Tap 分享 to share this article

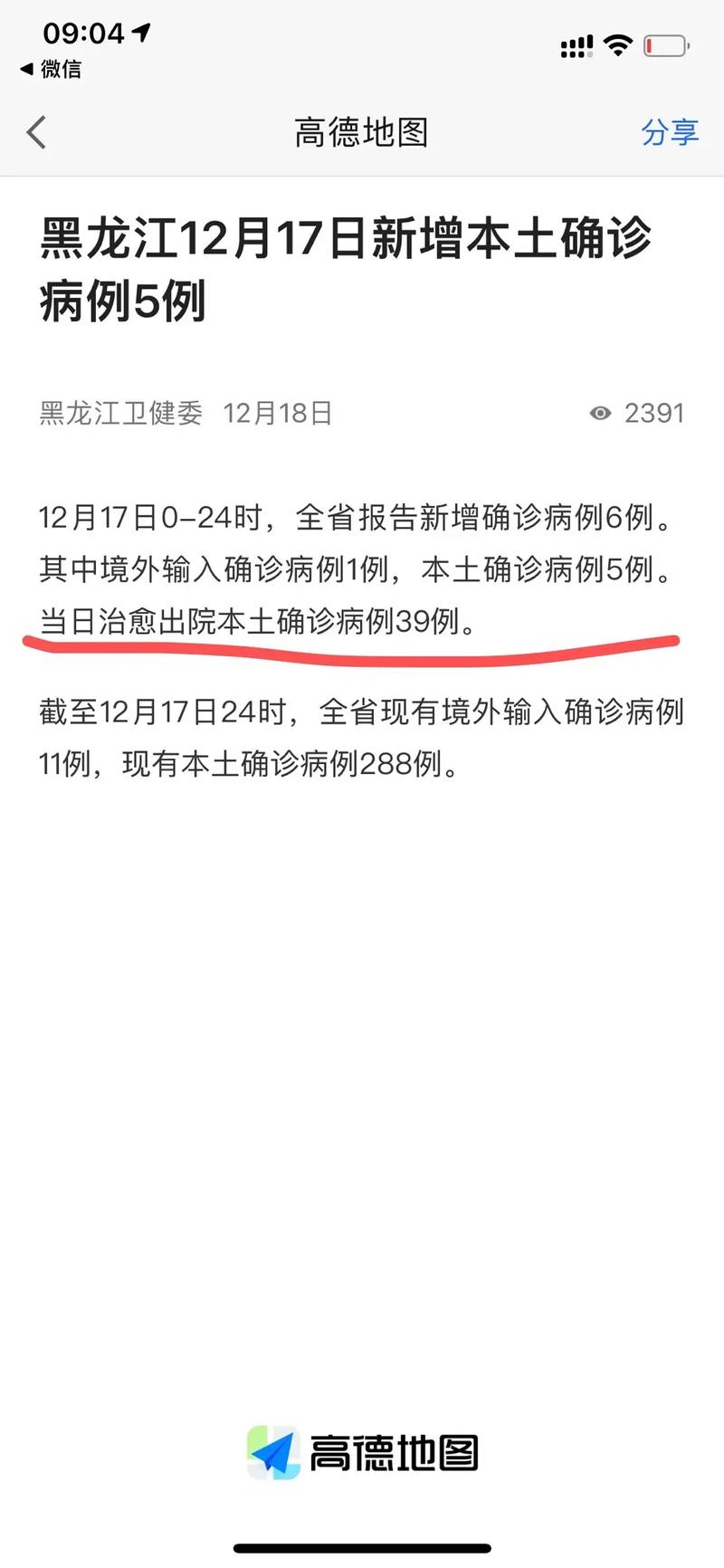(670, 132)
